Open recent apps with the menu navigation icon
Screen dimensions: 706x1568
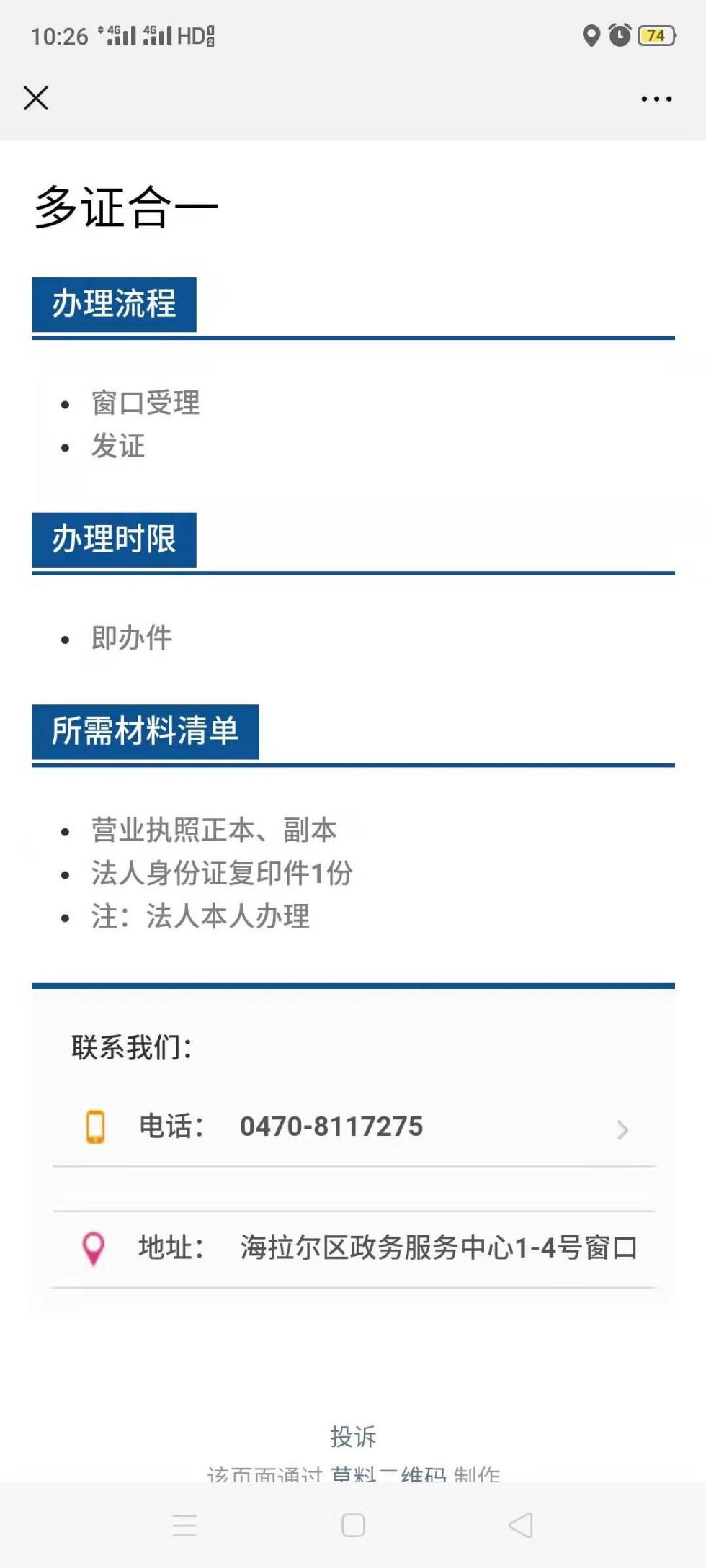point(184,1524)
